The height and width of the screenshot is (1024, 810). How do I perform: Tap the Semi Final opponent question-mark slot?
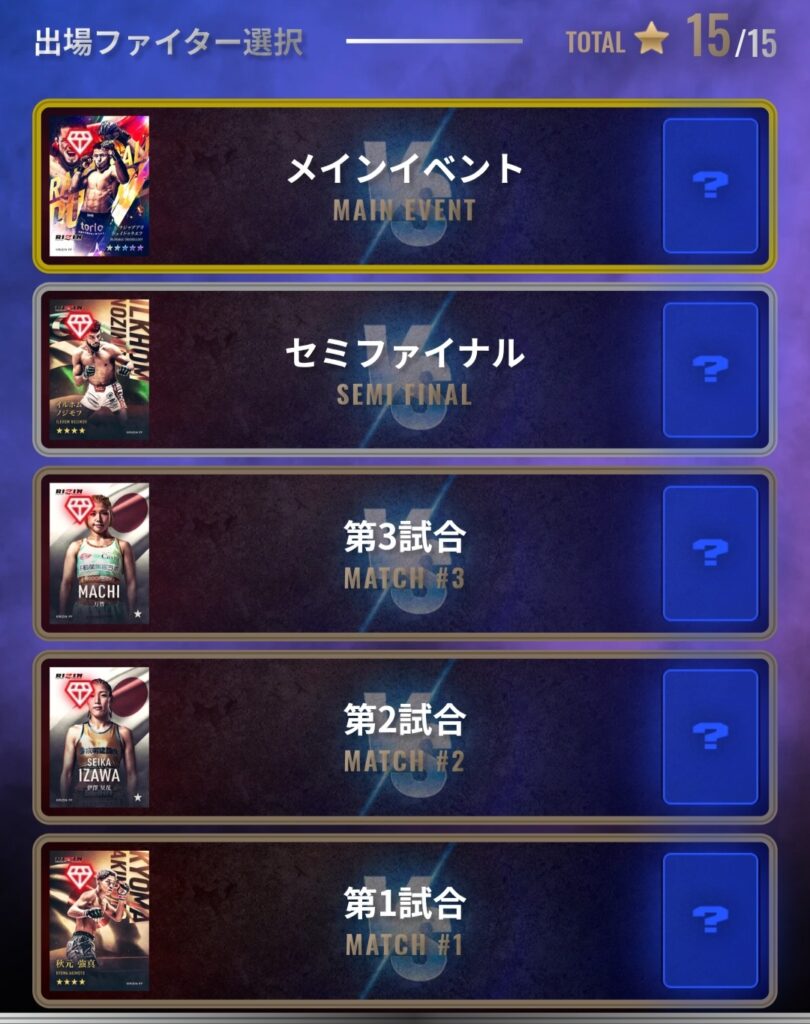coord(710,369)
